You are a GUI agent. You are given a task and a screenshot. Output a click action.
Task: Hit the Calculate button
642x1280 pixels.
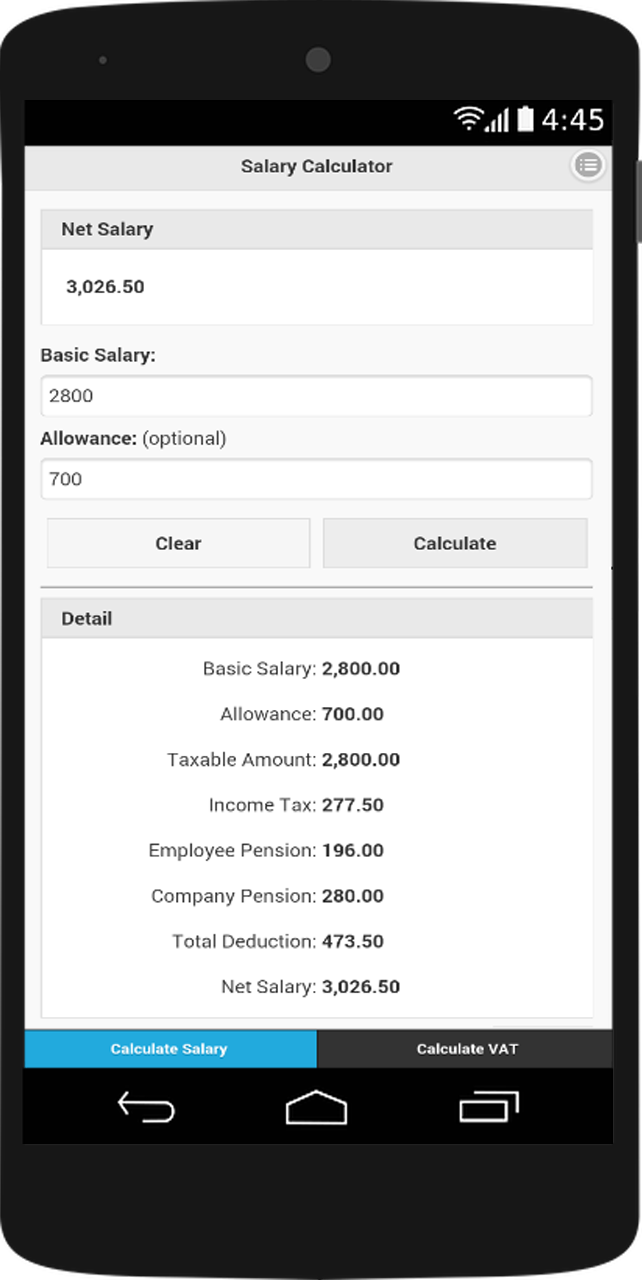(x=455, y=543)
